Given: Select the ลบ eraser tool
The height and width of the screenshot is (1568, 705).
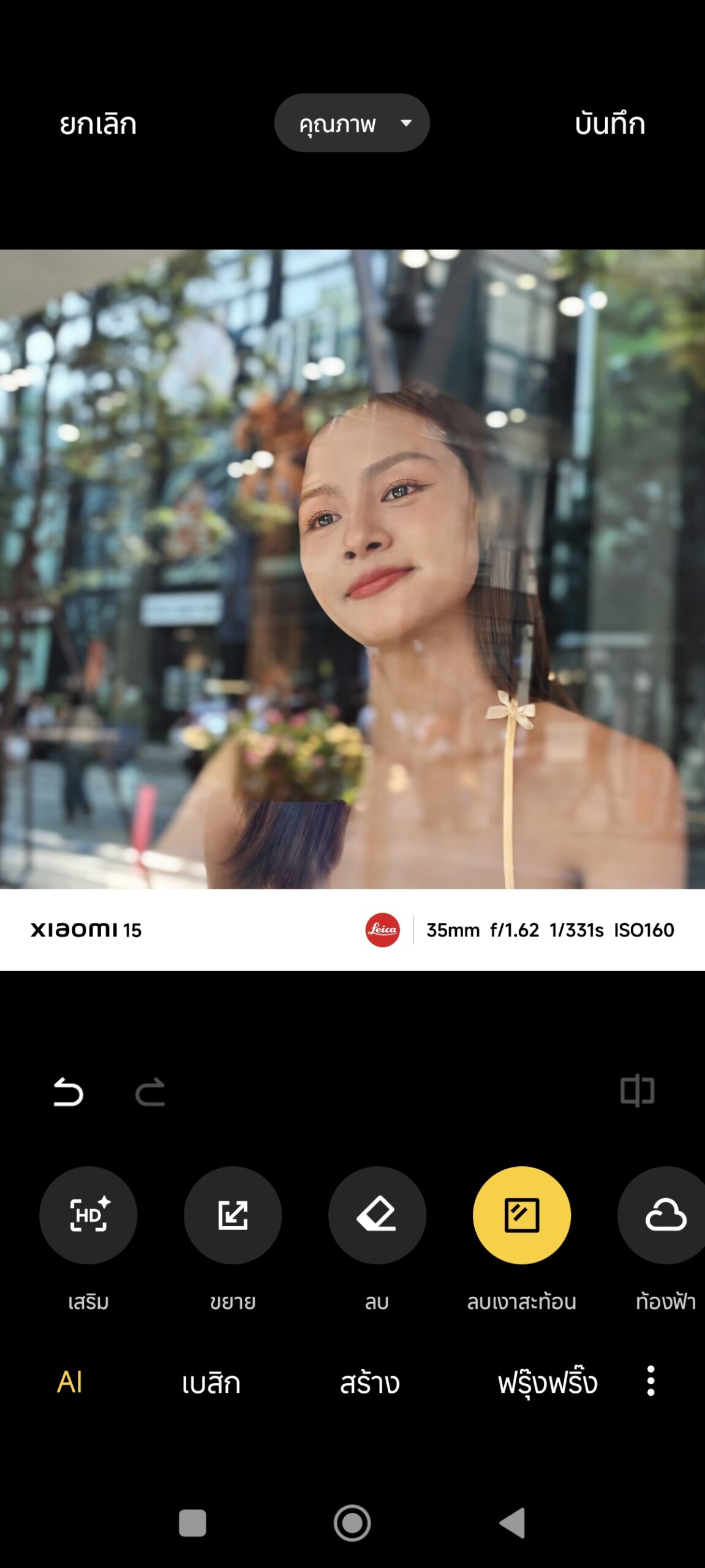Looking at the screenshot, I should pyautogui.click(x=377, y=1215).
